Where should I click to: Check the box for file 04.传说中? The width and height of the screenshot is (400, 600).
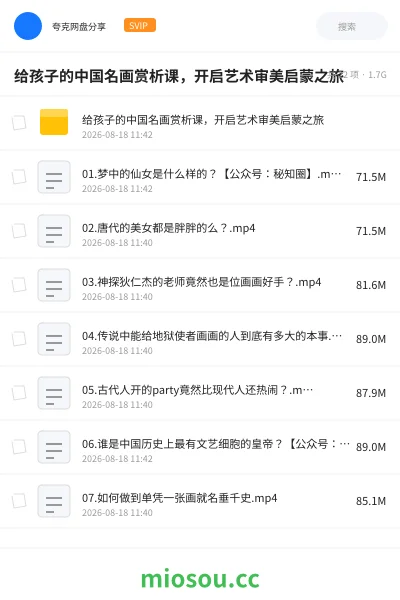tap(19, 339)
